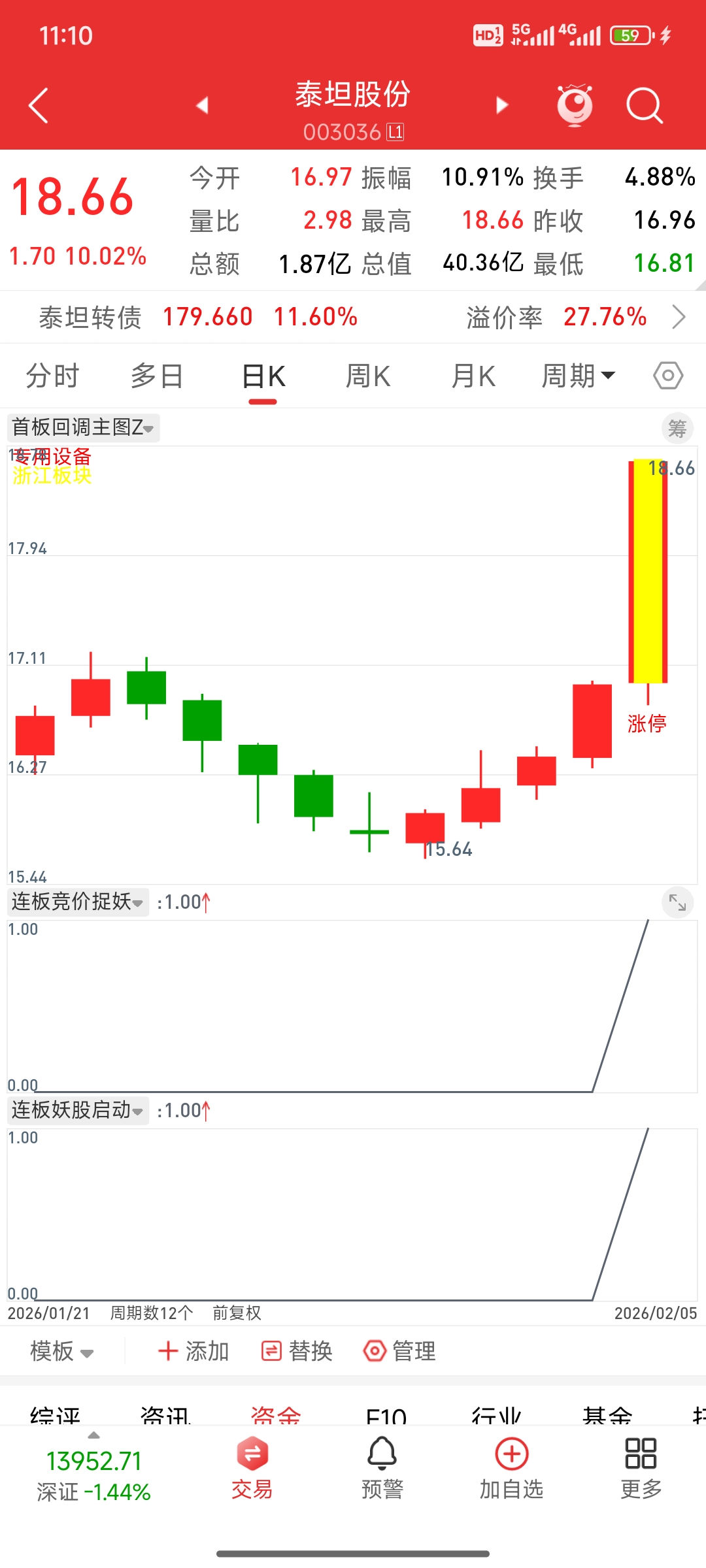Select the 周K chart tab
The width and height of the screenshot is (706, 1568).
point(368,376)
